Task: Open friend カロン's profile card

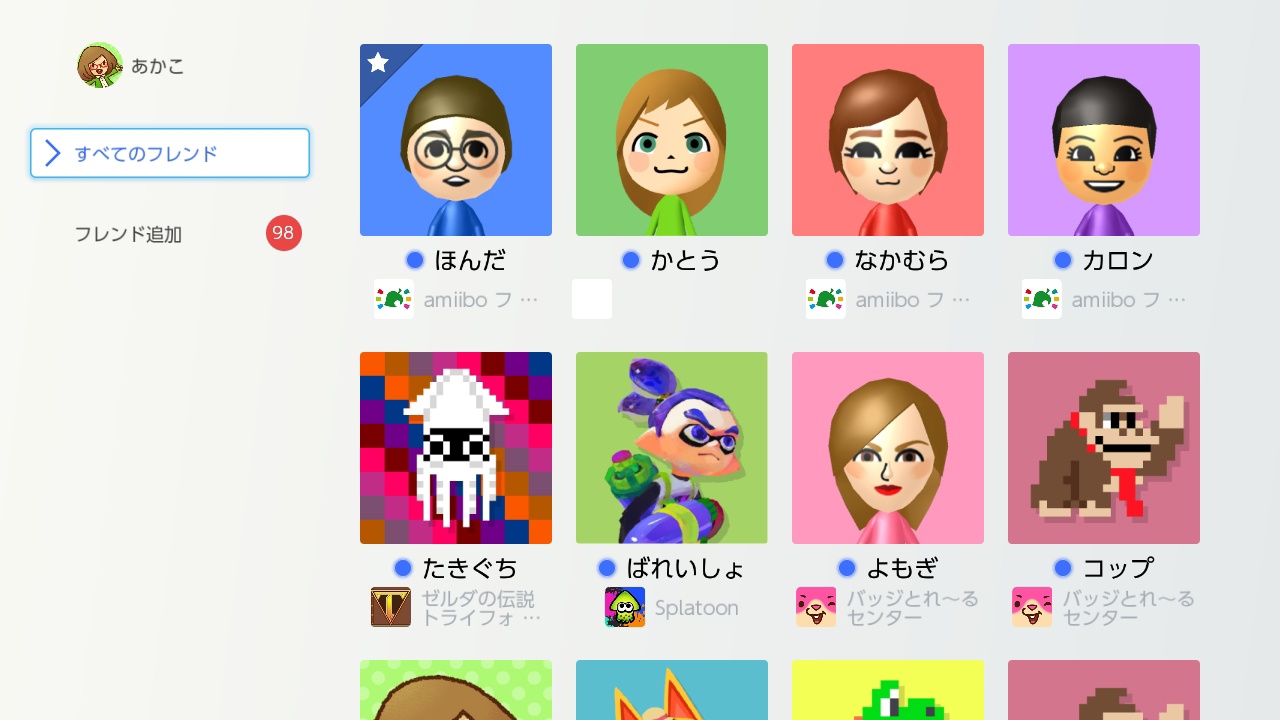Action: click(1104, 141)
